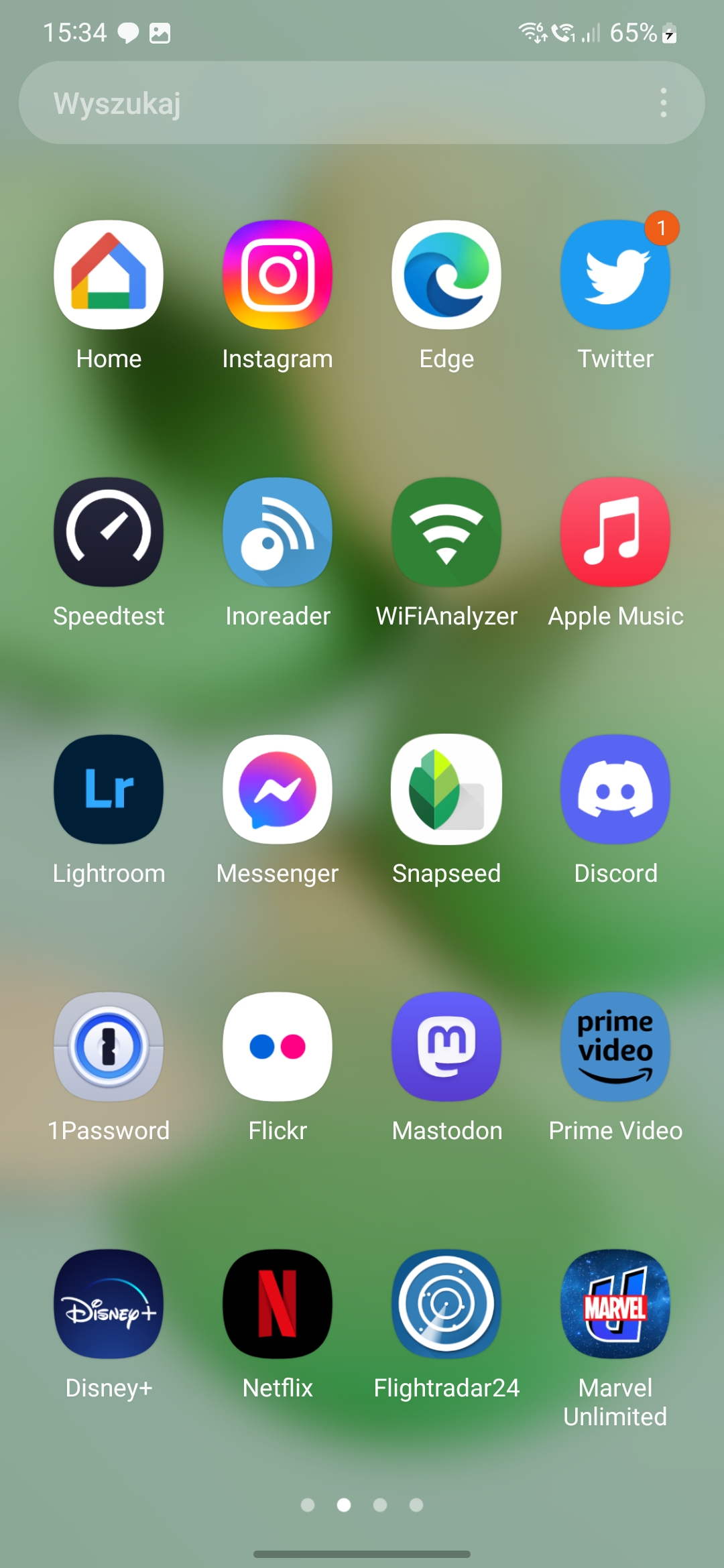Open Flightradar24
This screenshot has height=1568, width=724.
[446, 1304]
